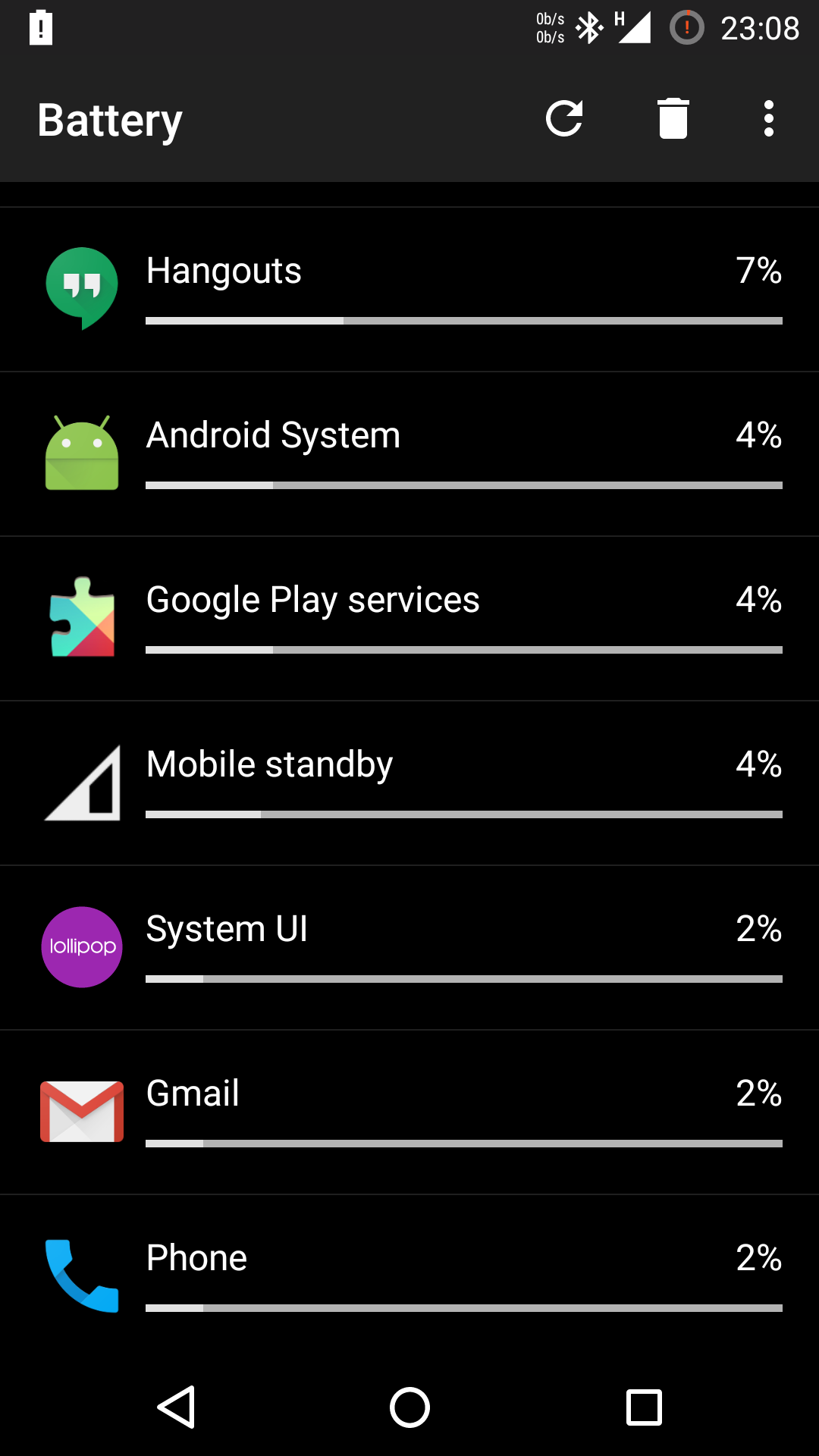Viewport: 819px width, 1456px height.
Task: Open the Gmail battery entry
Action: [x=409, y=1112]
